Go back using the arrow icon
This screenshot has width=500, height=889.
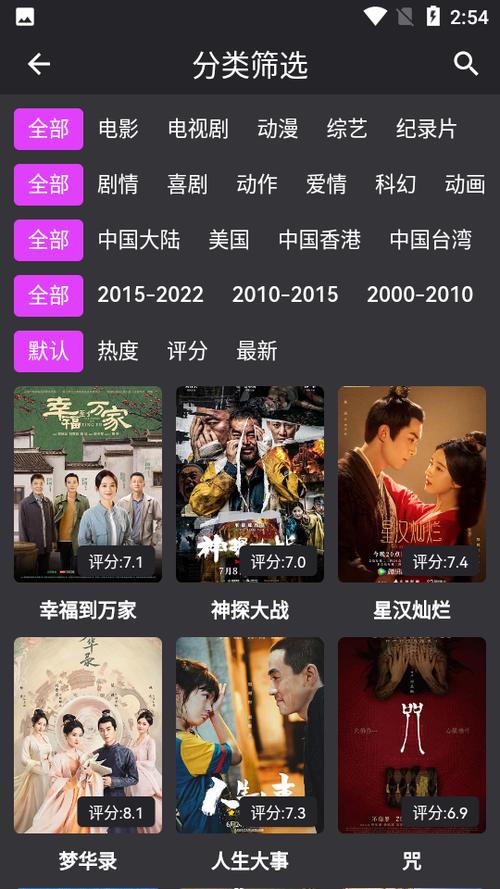[x=39, y=64]
